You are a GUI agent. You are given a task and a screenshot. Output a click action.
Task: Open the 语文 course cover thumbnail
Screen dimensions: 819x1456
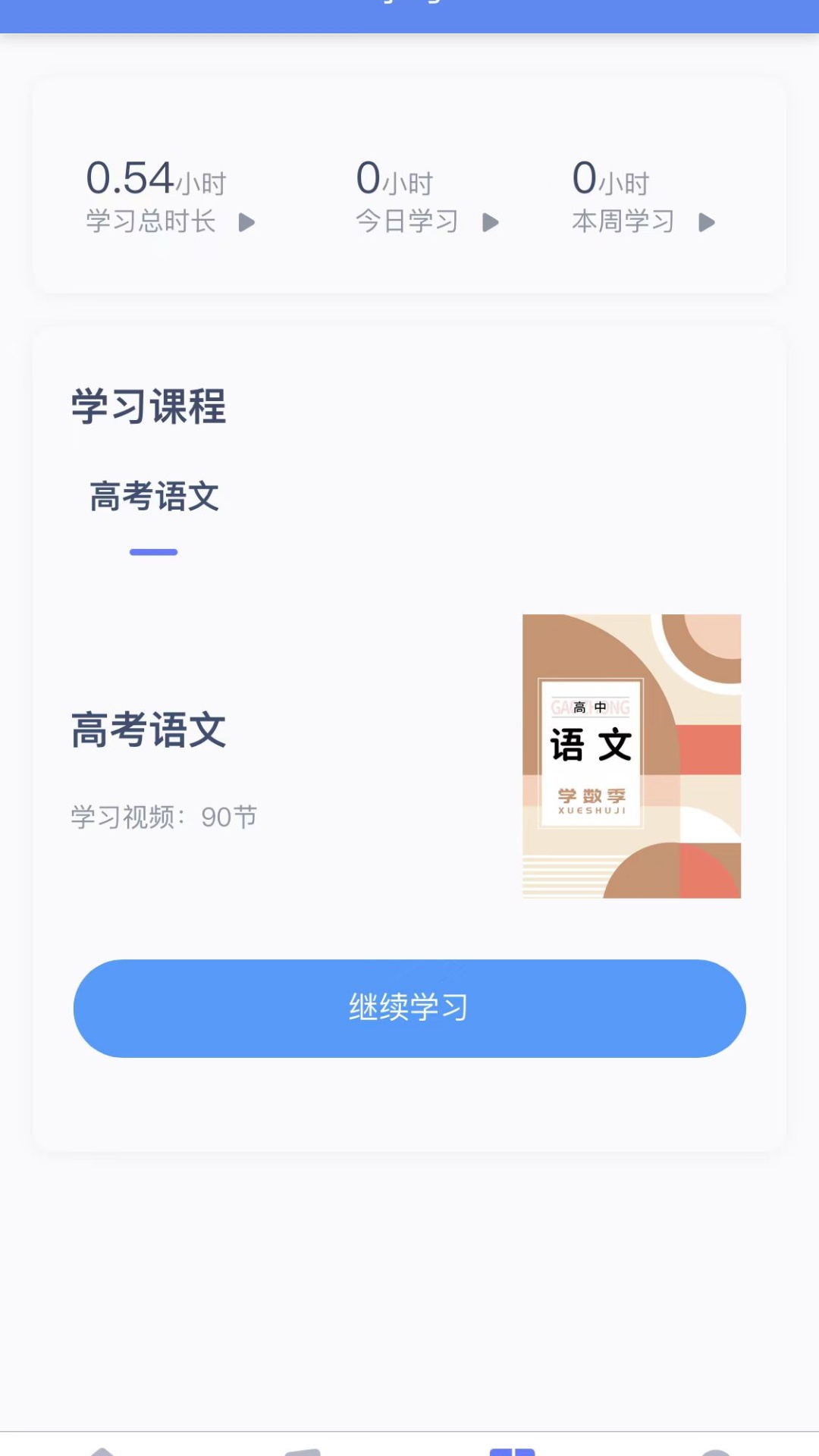coord(631,755)
